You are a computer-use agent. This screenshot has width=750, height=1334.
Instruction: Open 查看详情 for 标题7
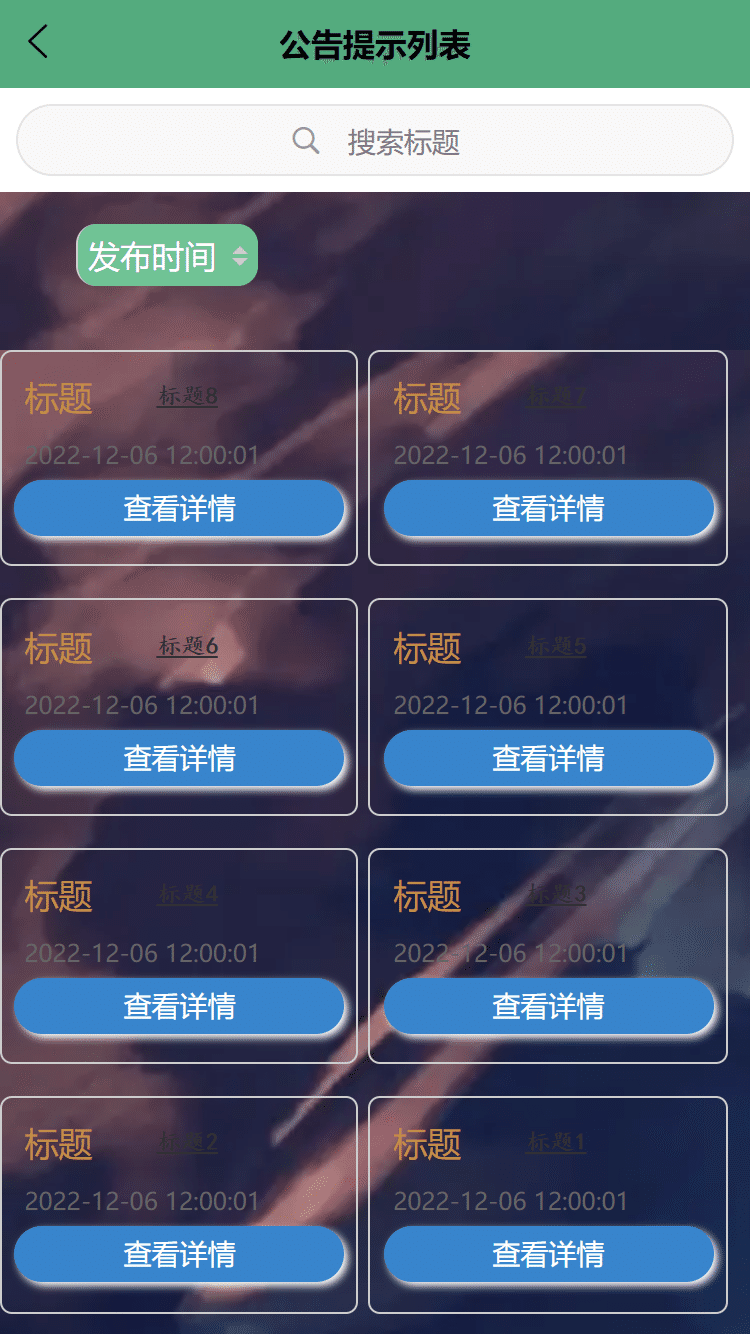[548, 508]
